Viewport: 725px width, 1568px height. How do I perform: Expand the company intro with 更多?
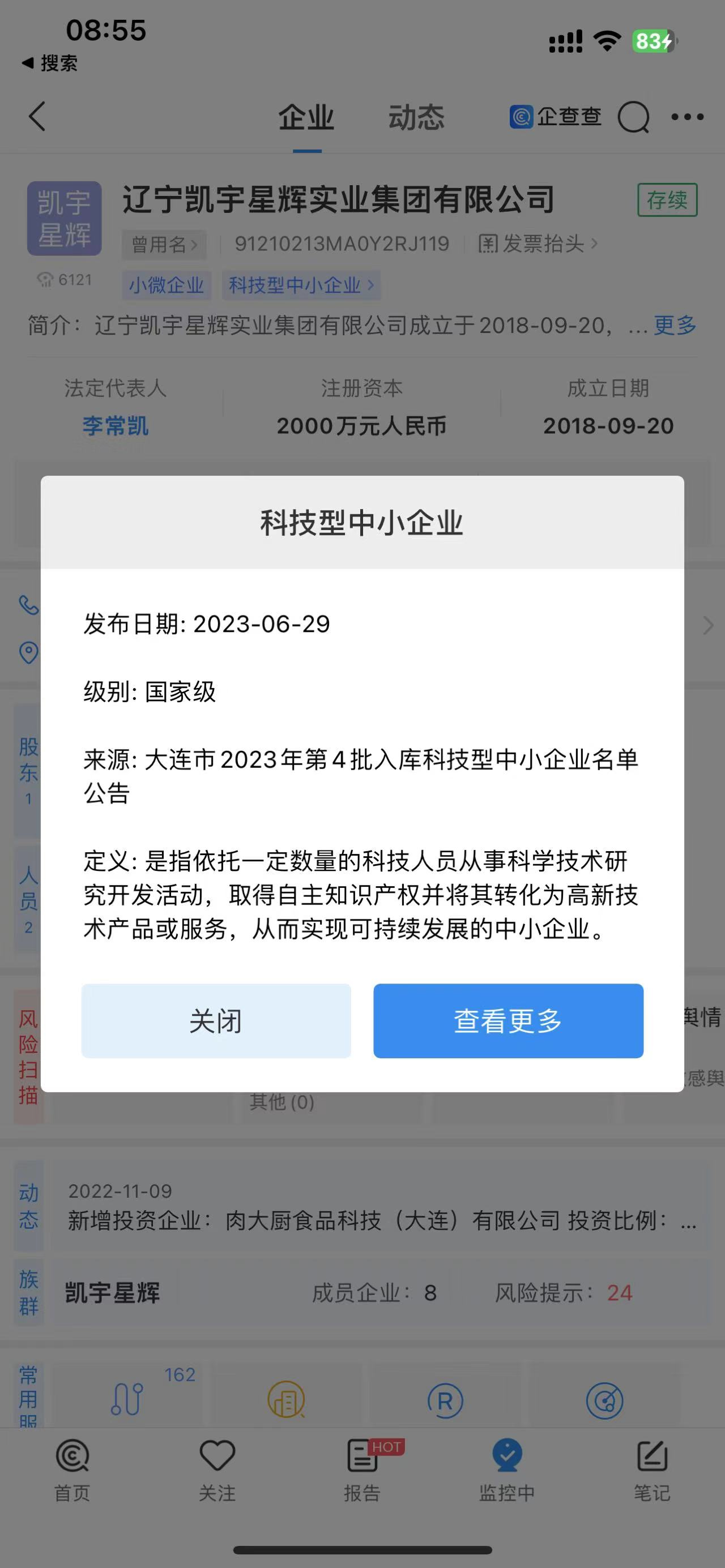pos(675,325)
